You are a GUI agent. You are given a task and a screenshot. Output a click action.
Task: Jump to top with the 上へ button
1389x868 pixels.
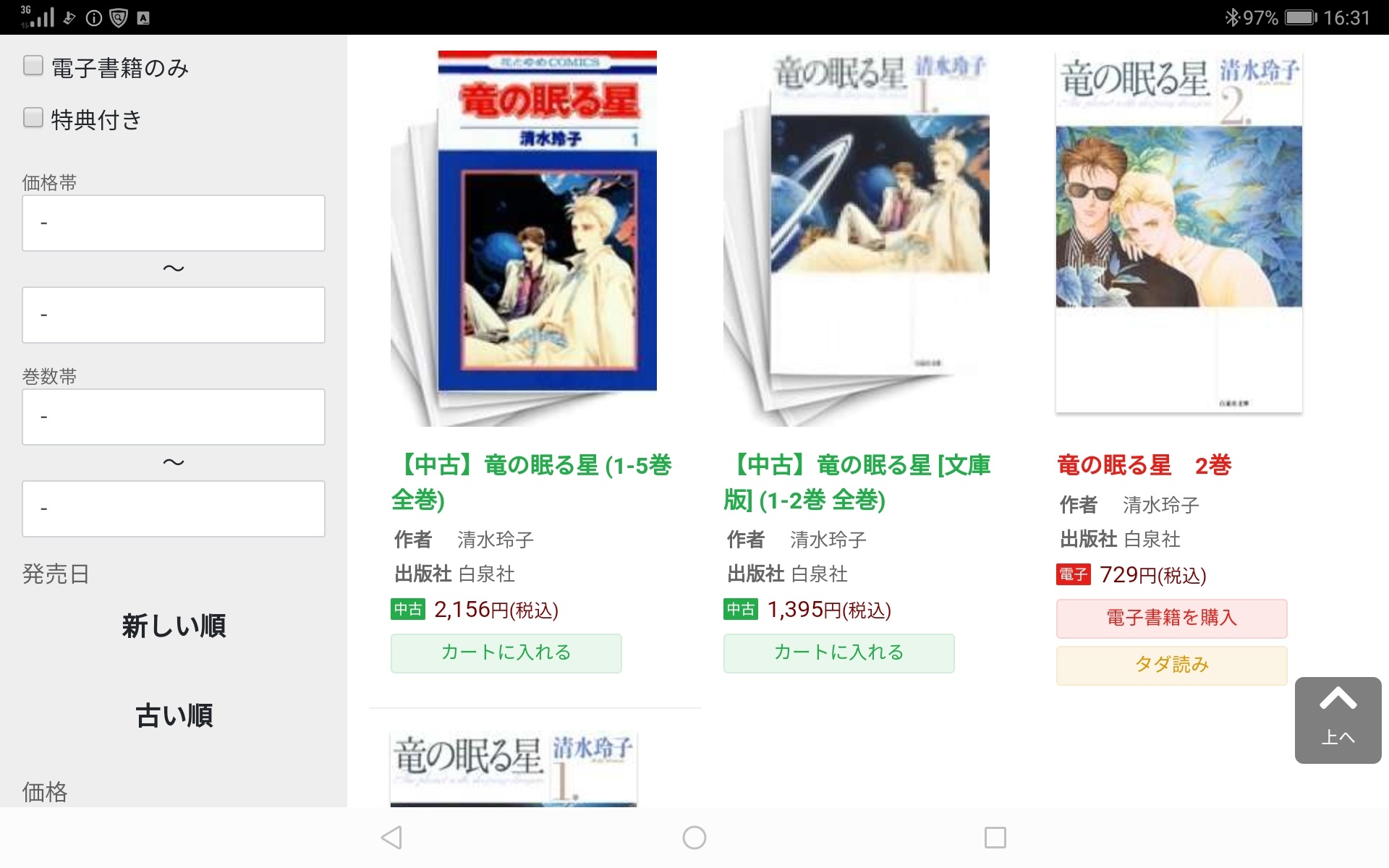(1338, 720)
